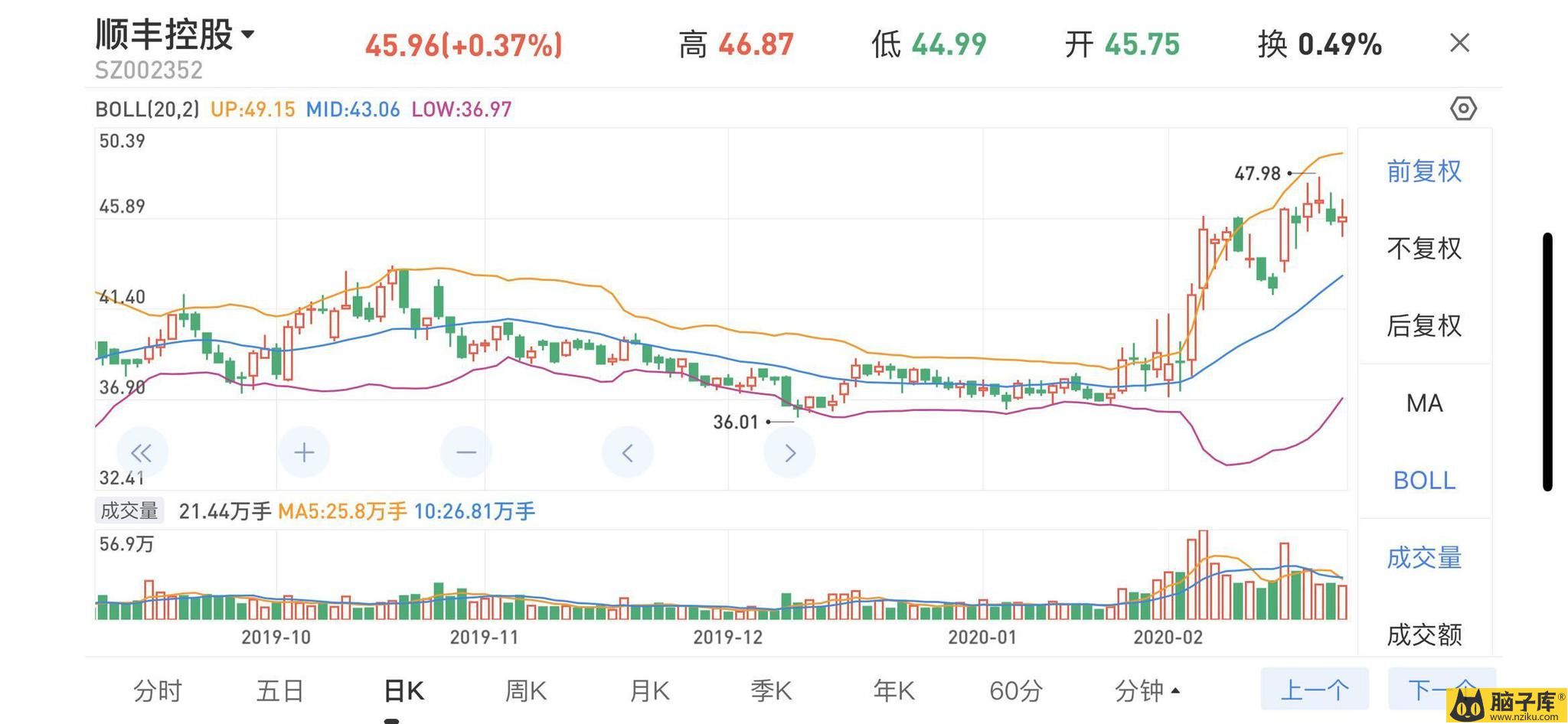Move the chart one step right
The image size is (1568, 724).
[789, 452]
